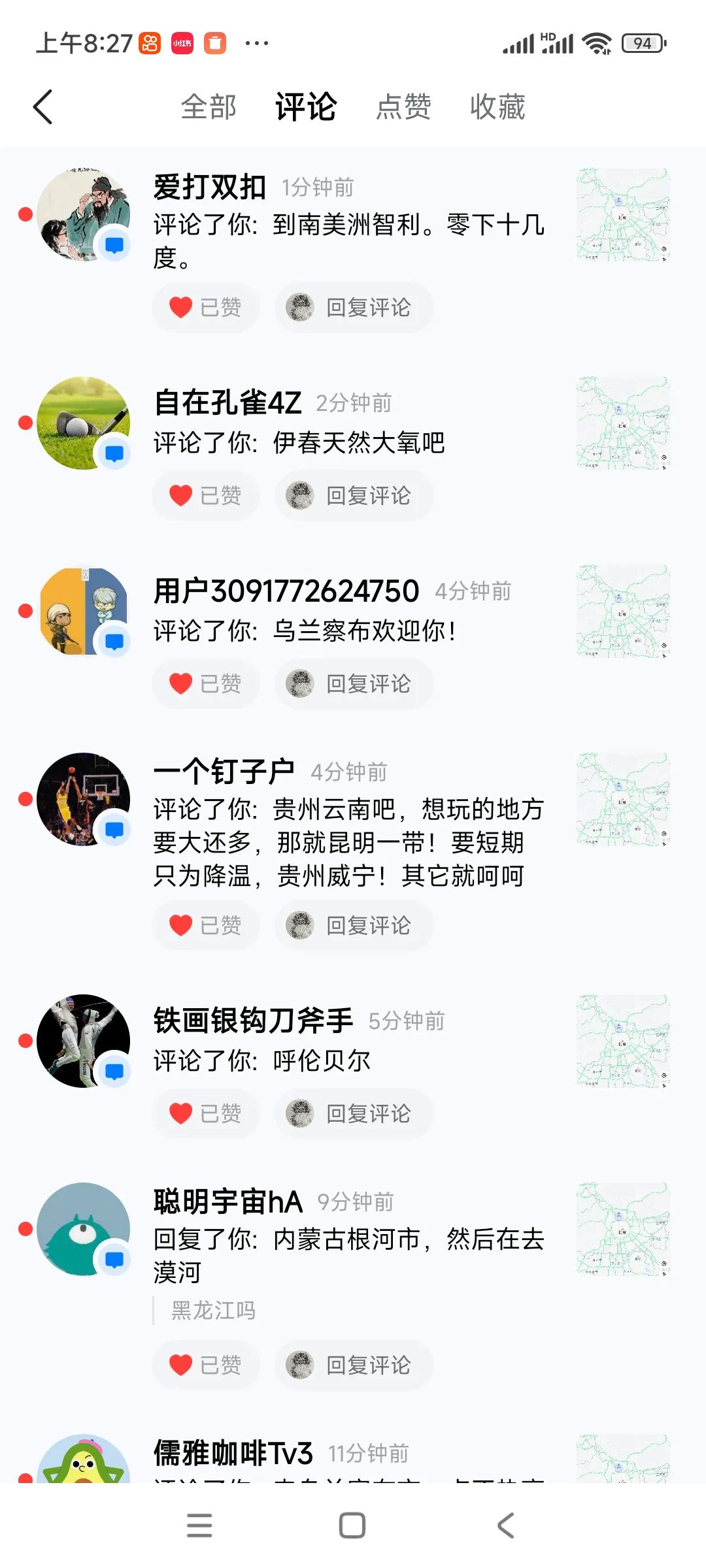706x1568 pixels.
Task: Go to the system home screen
Action: 352,1526
